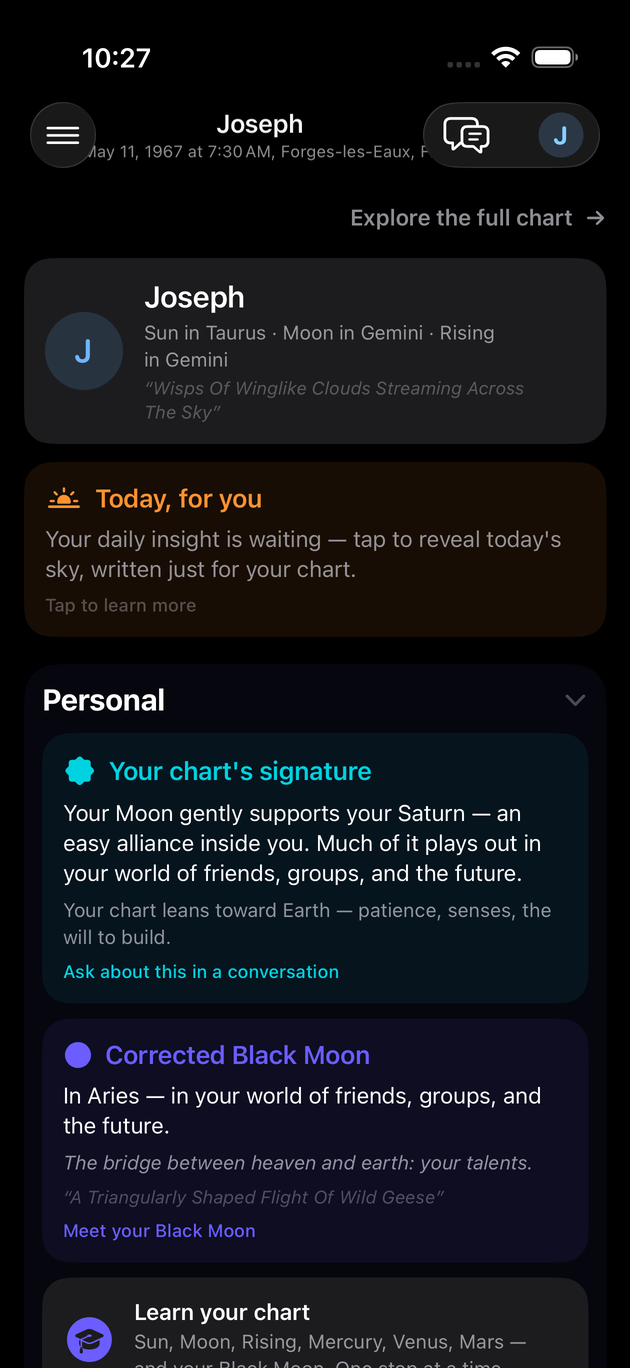Ask about this in a conversation
This screenshot has width=630, height=1368.
pos(201,972)
